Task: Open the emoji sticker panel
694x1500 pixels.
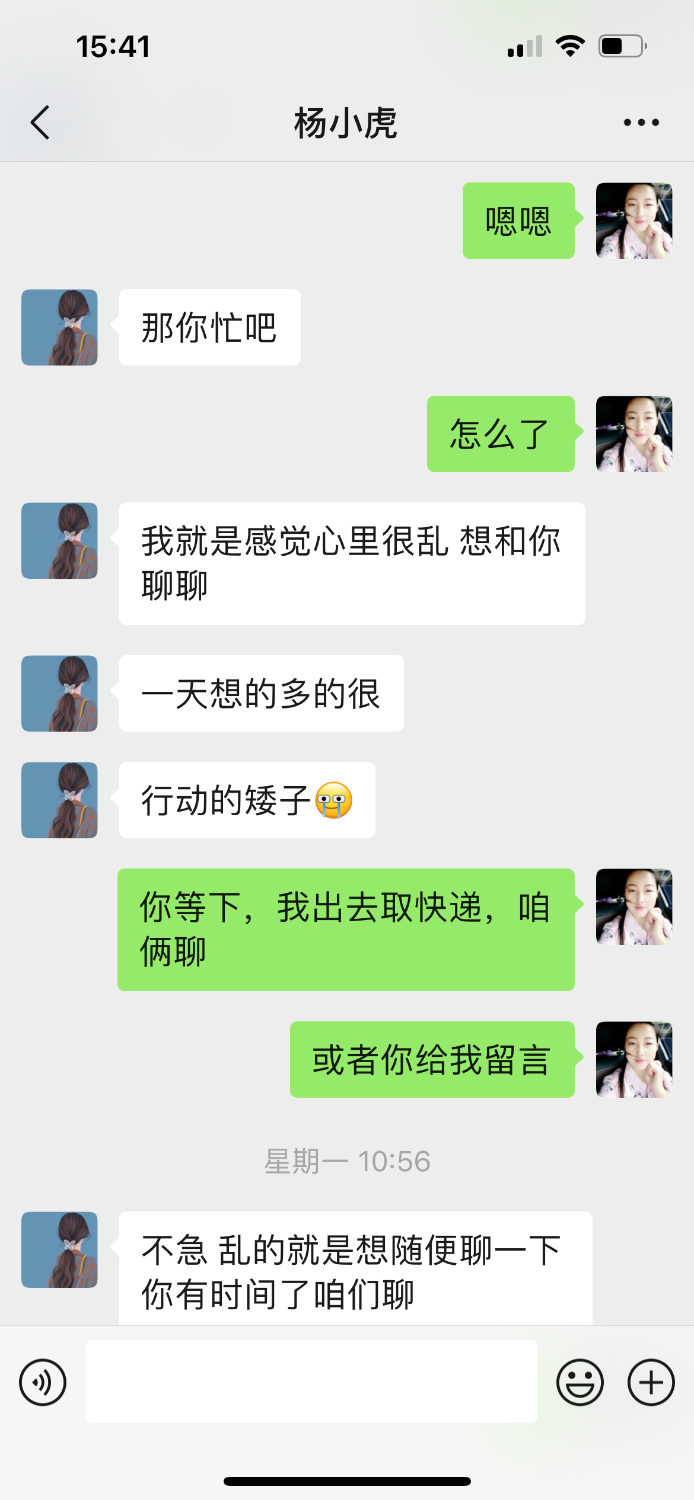Action: pyautogui.click(x=580, y=1382)
